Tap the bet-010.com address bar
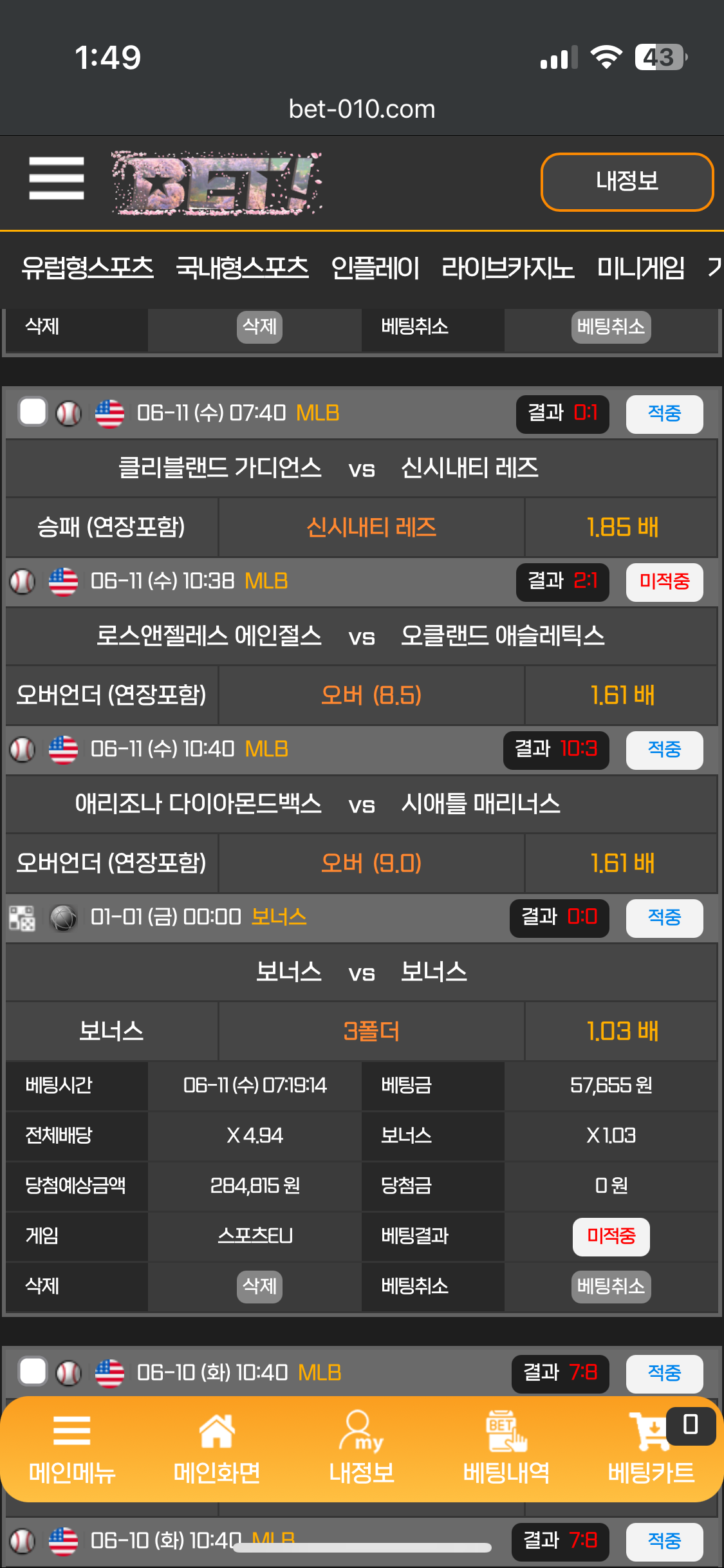The width and height of the screenshot is (724, 1568). click(362, 109)
